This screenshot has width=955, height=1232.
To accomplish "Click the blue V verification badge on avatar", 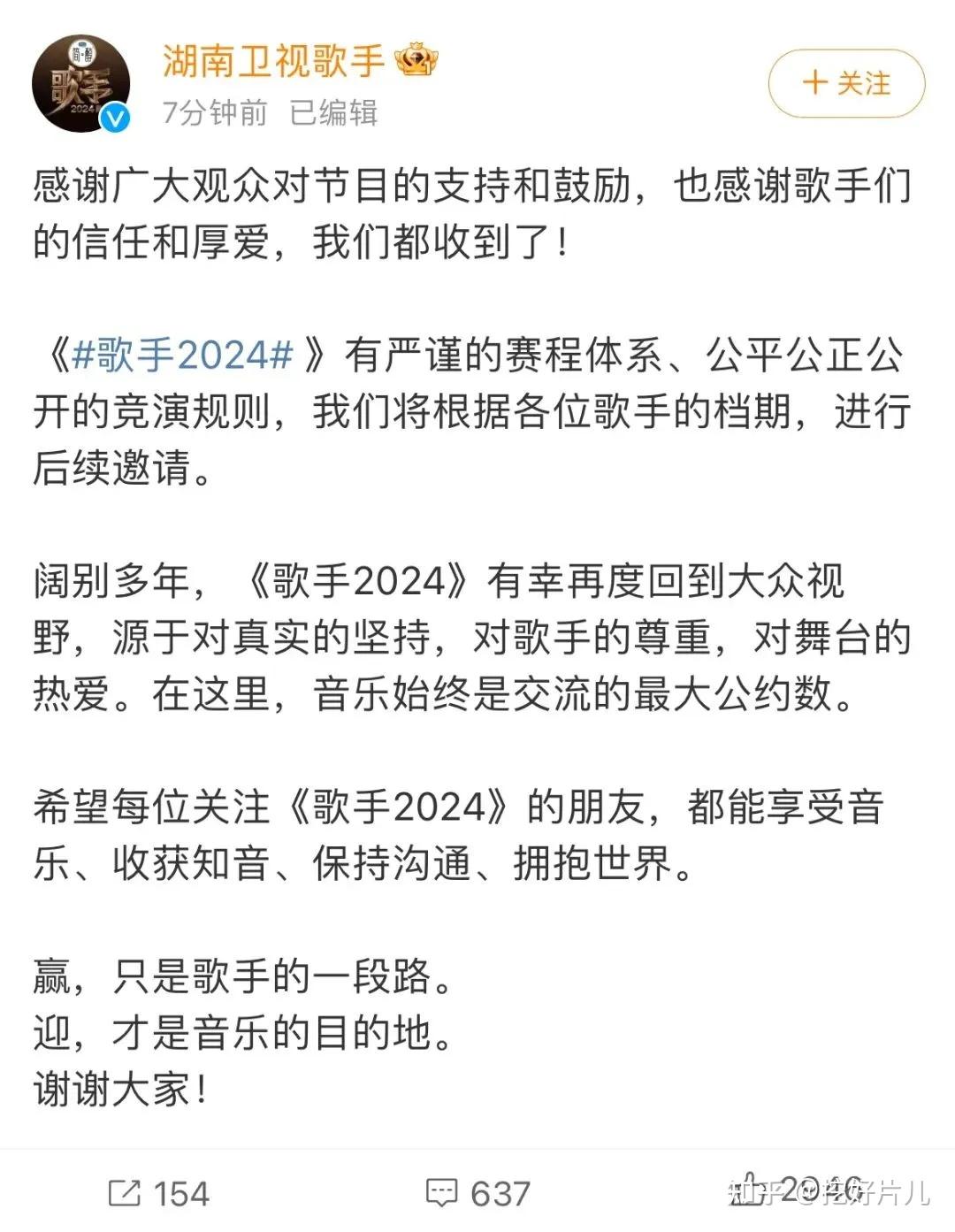I will tap(112, 116).
